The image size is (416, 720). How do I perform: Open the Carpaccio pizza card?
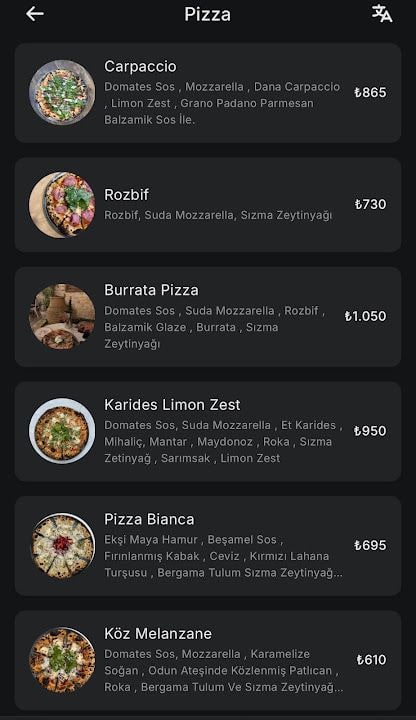pos(208,93)
